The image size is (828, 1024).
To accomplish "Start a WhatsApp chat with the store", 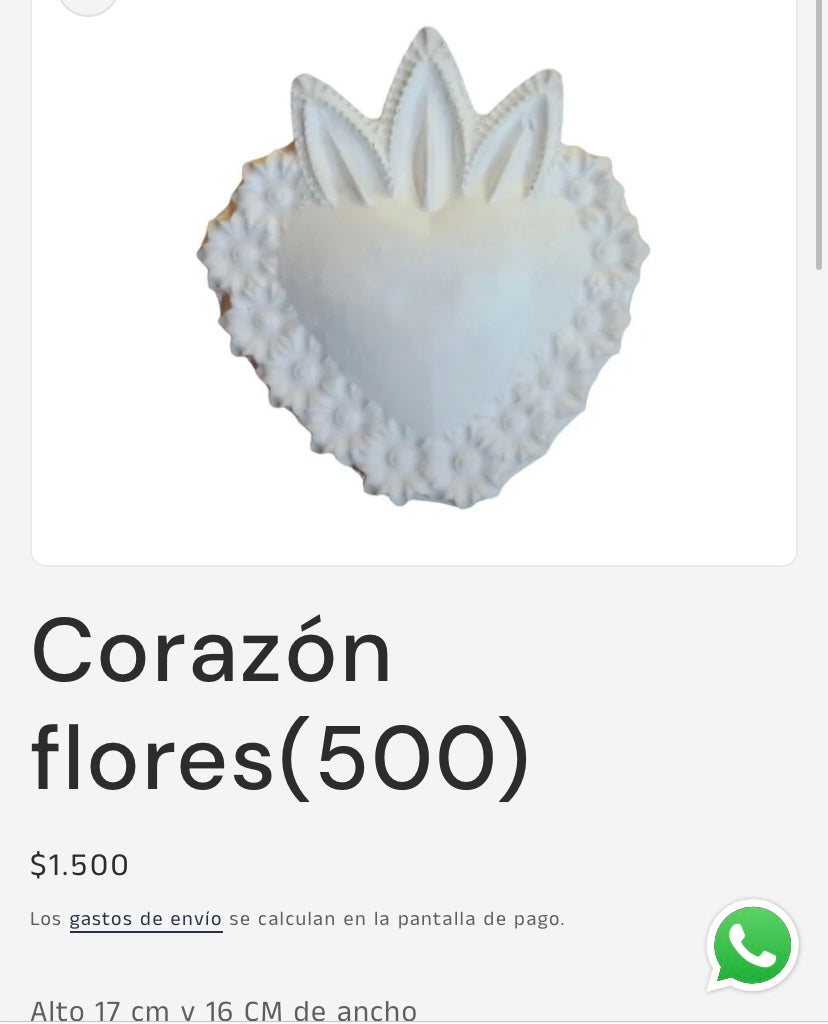I will pos(752,946).
